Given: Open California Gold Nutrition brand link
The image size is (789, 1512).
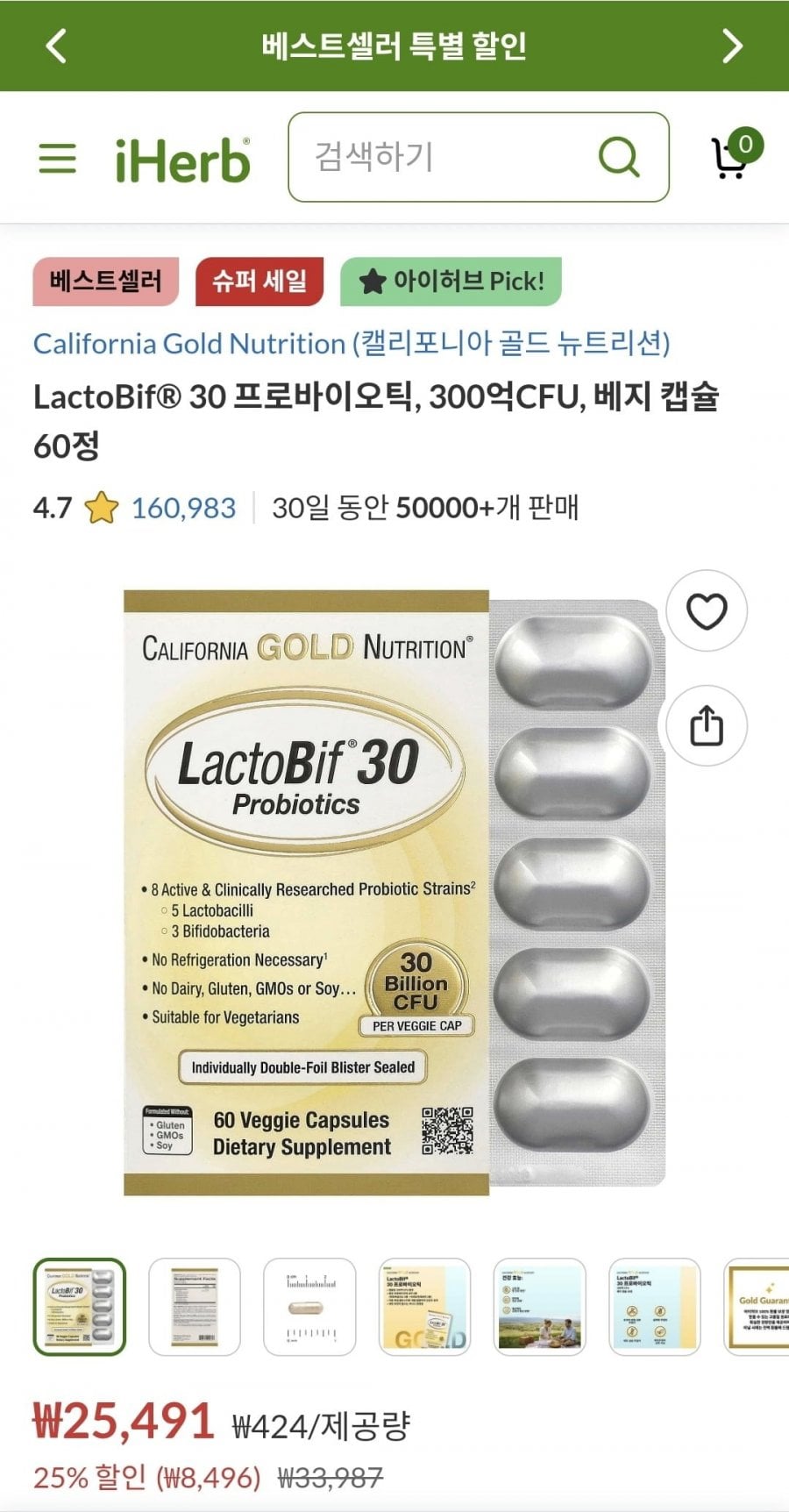Looking at the screenshot, I should 351,343.
